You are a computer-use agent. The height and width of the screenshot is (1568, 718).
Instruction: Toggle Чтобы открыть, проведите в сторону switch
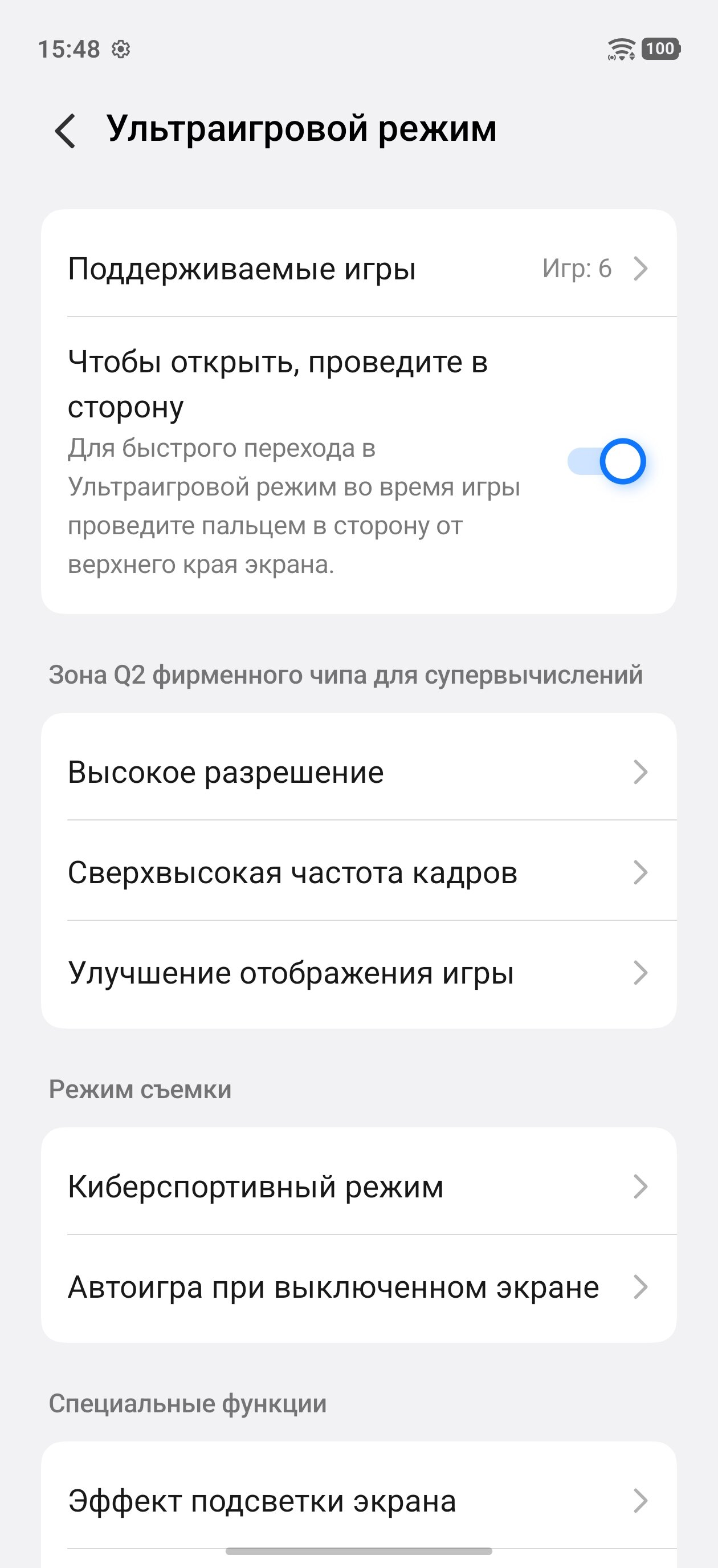(606, 461)
